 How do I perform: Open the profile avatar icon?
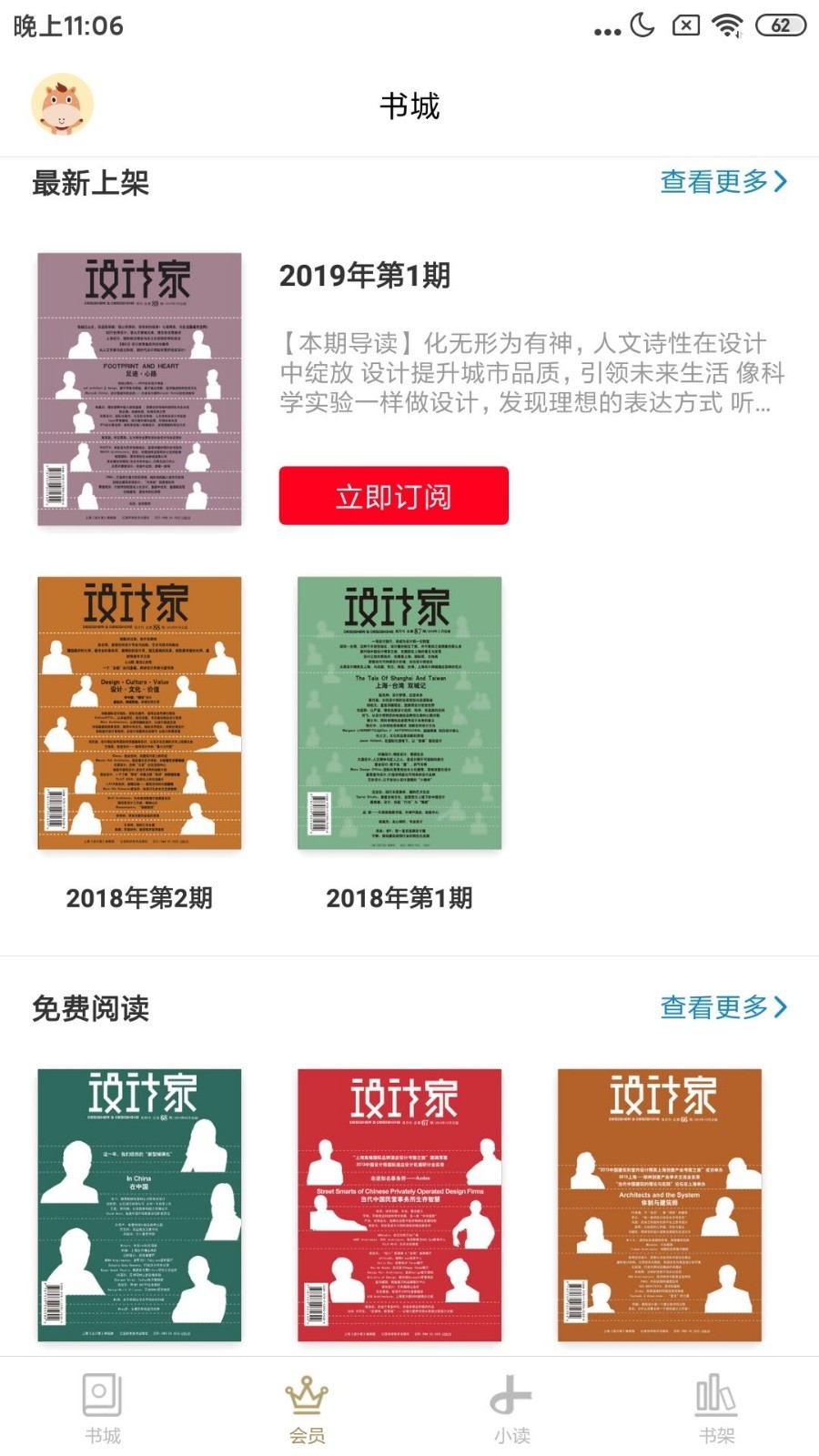click(x=62, y=106)
